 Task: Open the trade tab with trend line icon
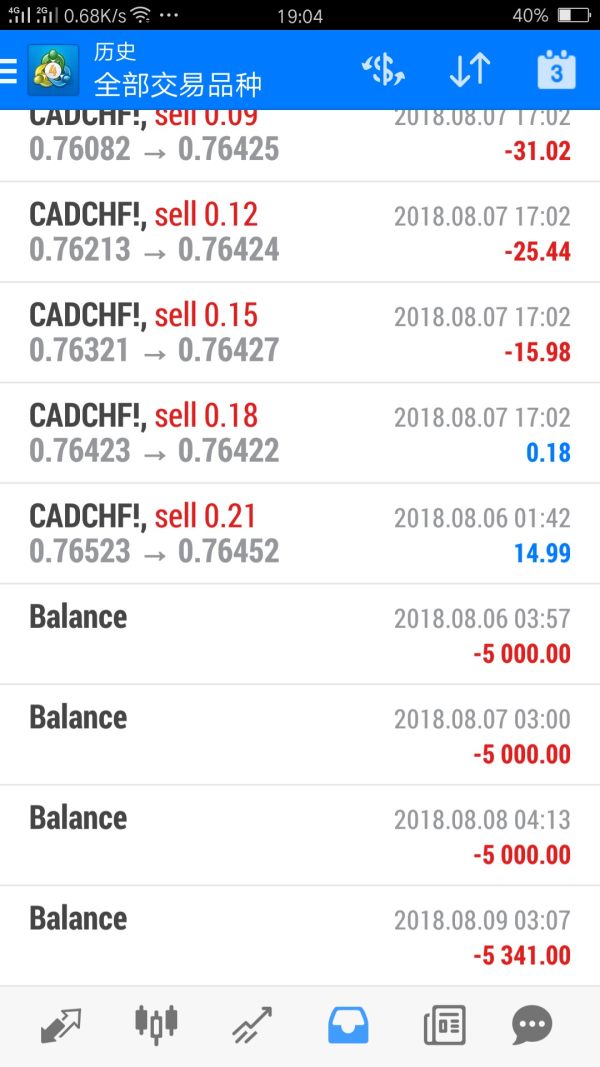[252, 1025]
